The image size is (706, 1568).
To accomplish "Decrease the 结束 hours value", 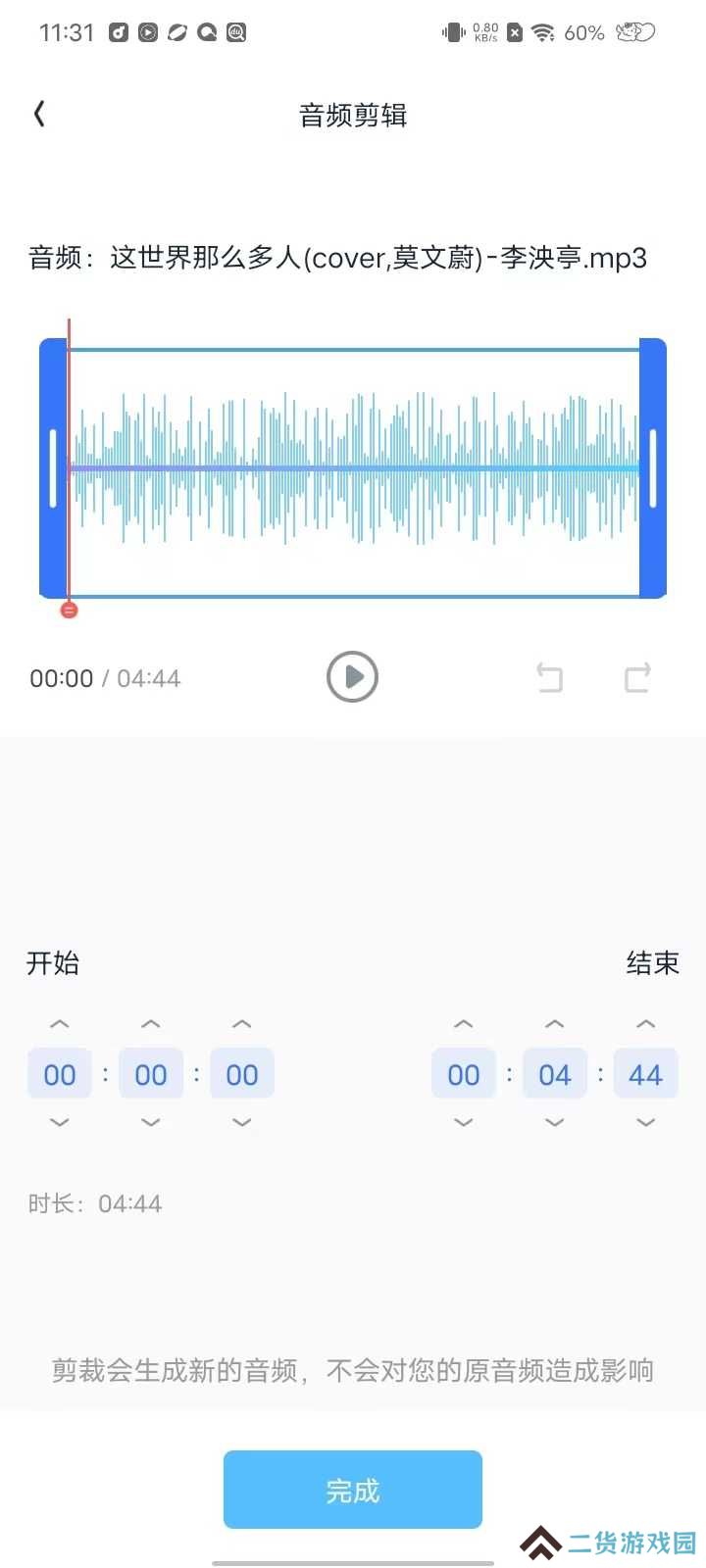I will (x=464, y=1122).
